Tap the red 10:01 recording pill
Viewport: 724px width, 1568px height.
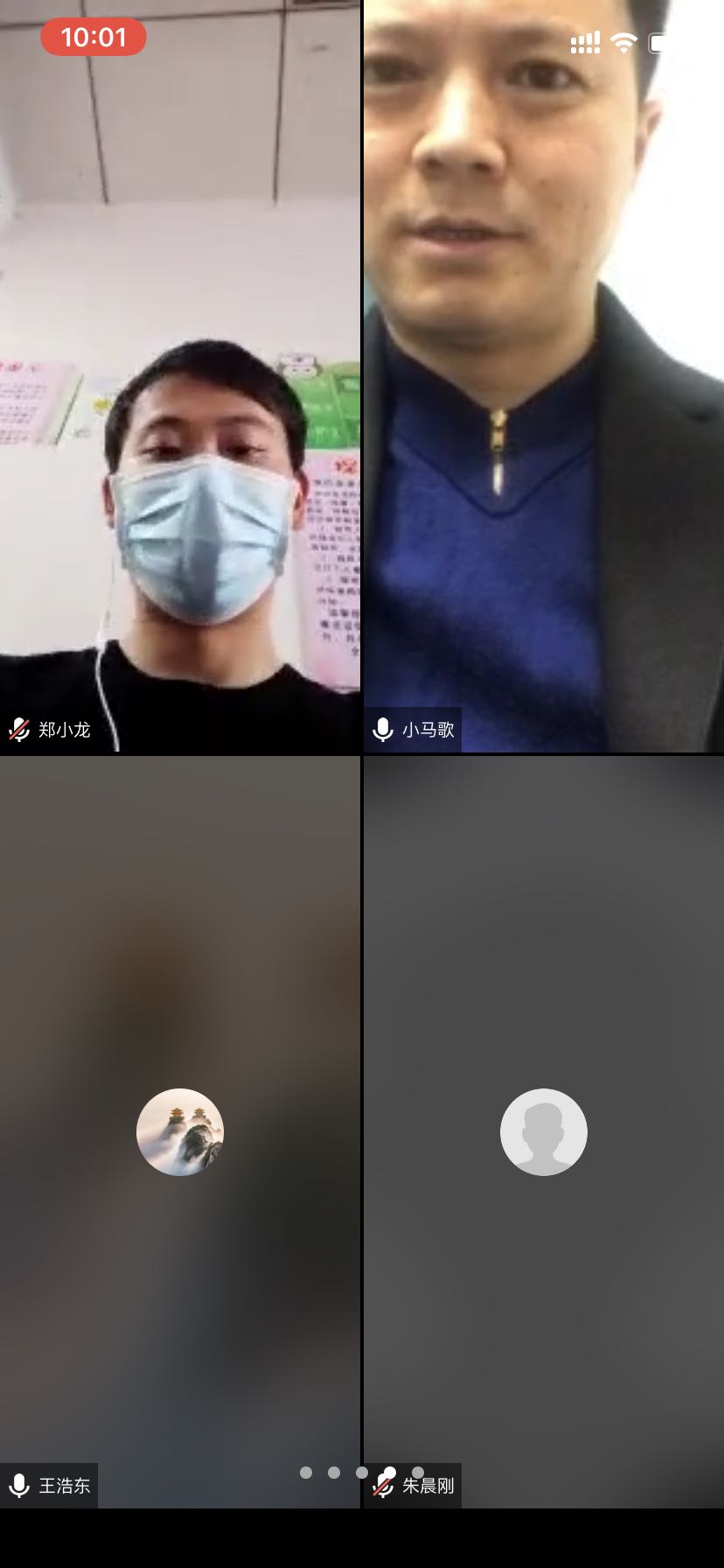click(x=94, y=38)
